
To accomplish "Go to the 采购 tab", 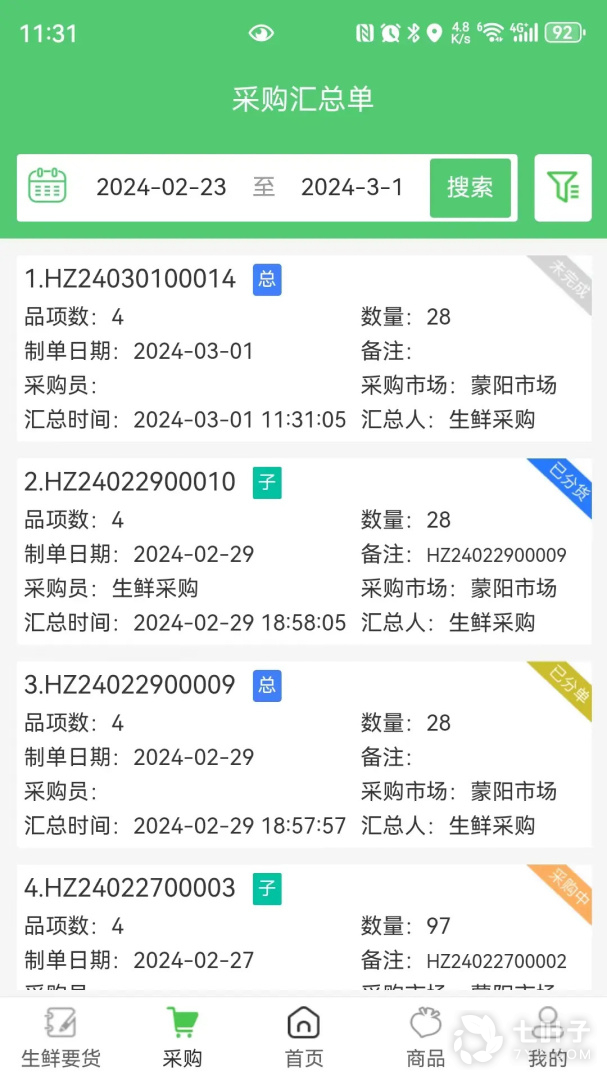I will pyautogui.click(x=182, y=1038).
